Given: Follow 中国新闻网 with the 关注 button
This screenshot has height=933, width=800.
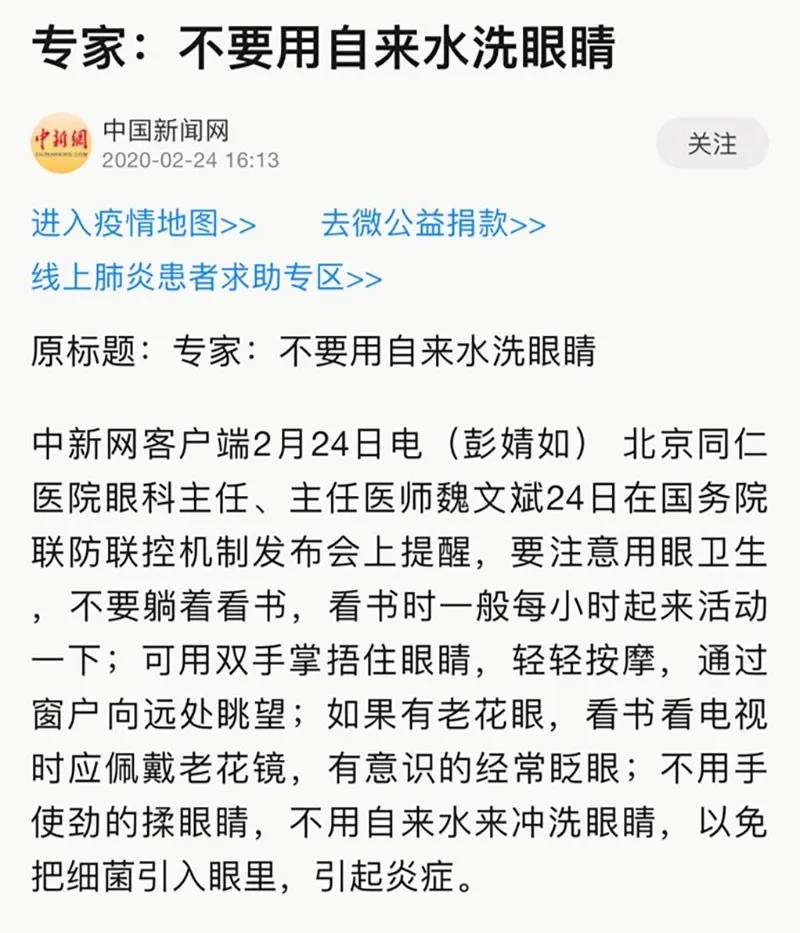Looking at the screenshot, I should 711,143.
